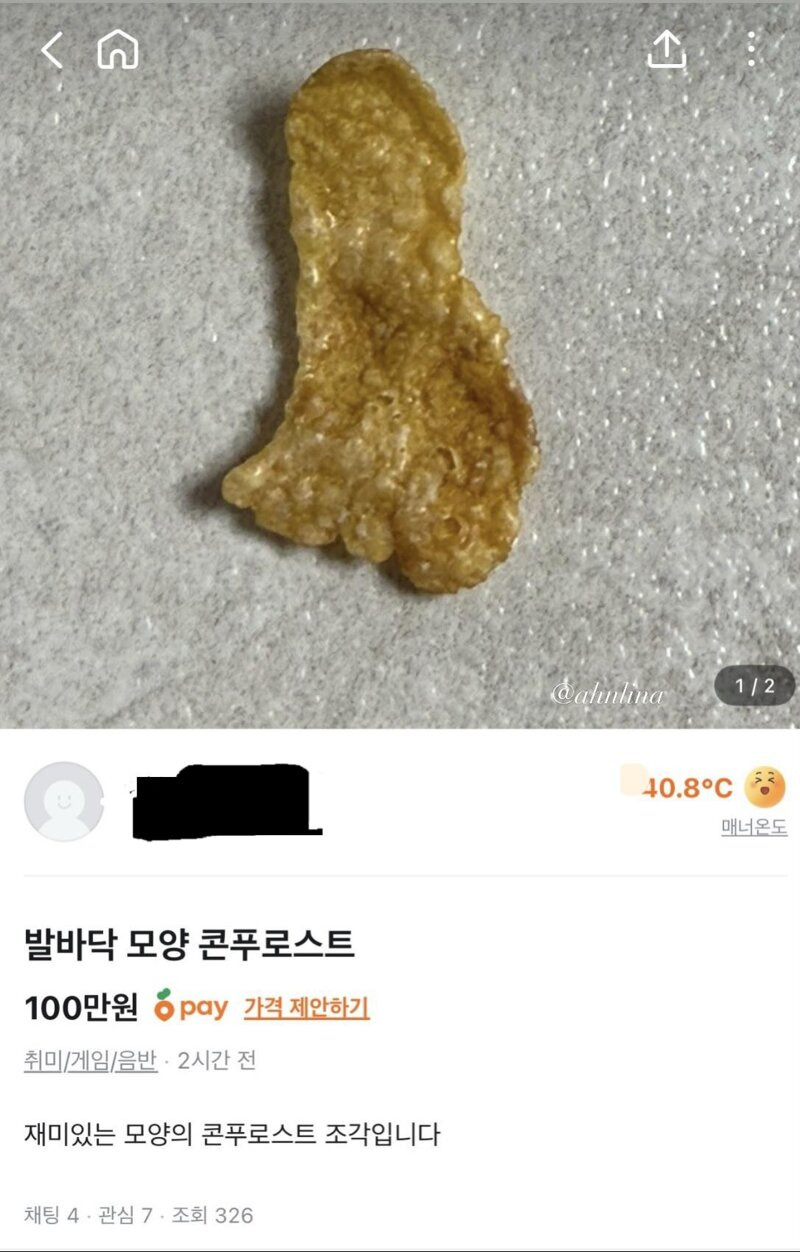
Task: Go to the home screen icon
Action: click(x=118, y=50)
